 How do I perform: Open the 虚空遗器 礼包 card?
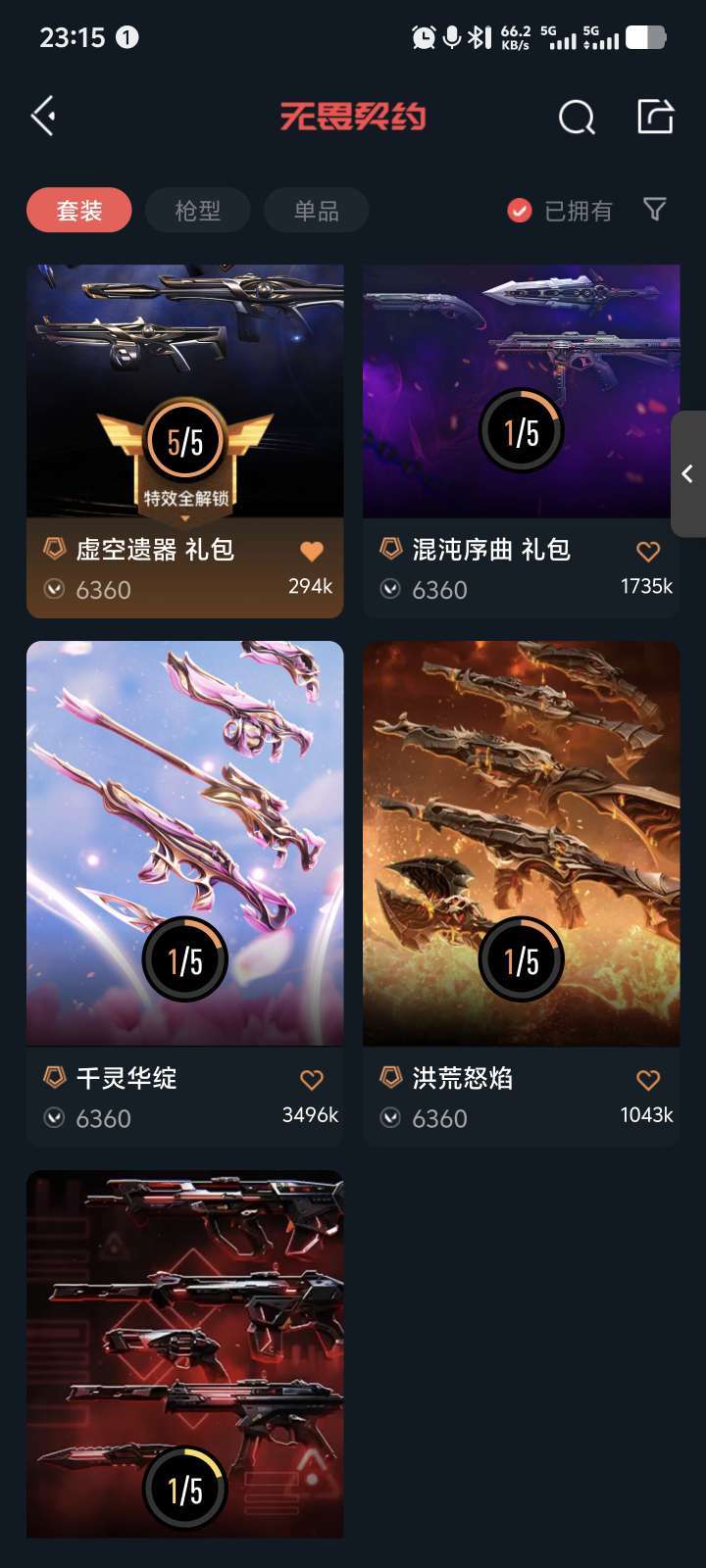pyautogui.click(x=185, y=441)
